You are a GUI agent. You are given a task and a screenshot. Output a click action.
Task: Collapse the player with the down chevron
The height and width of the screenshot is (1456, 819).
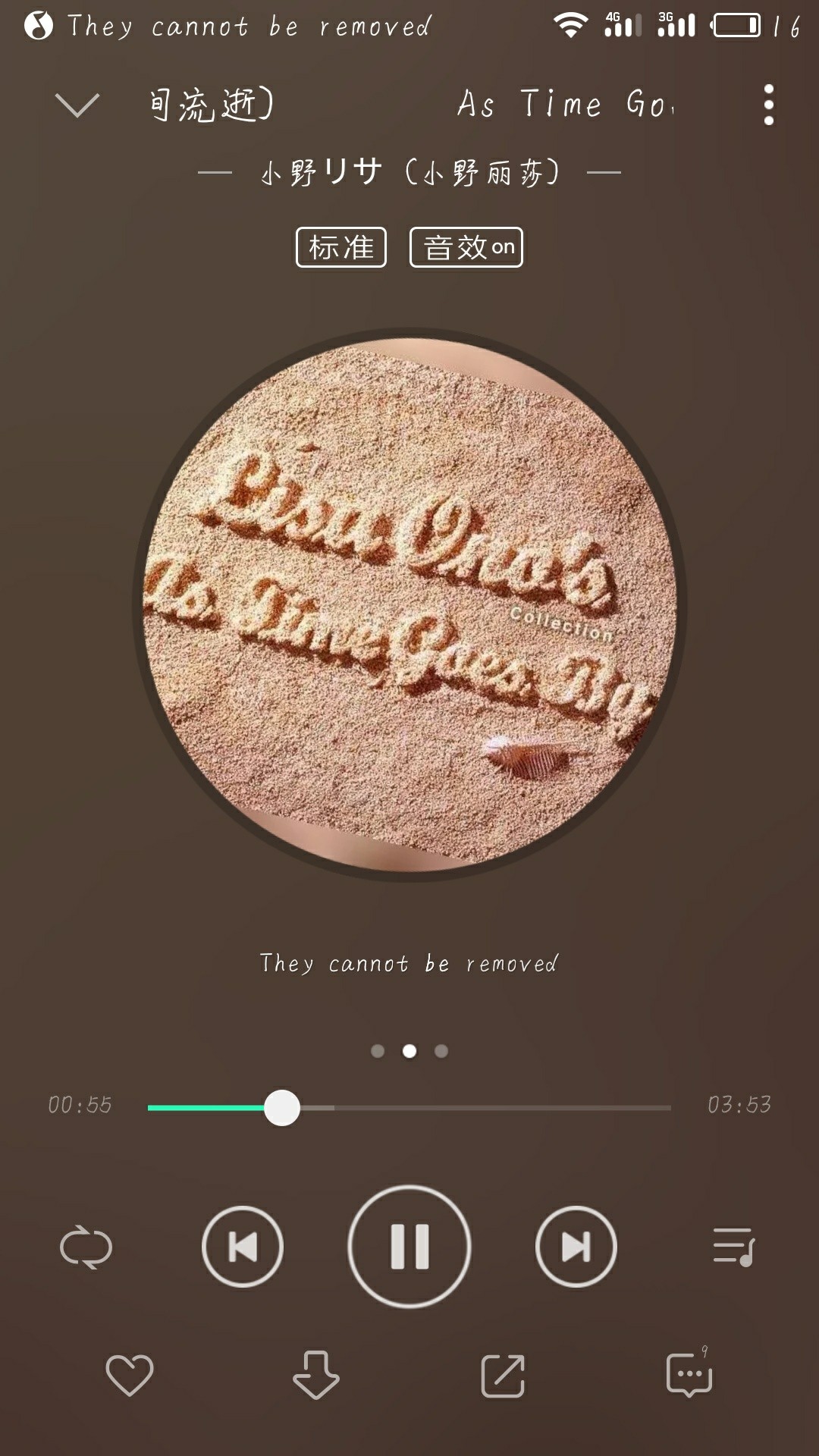tap(77, 105)
